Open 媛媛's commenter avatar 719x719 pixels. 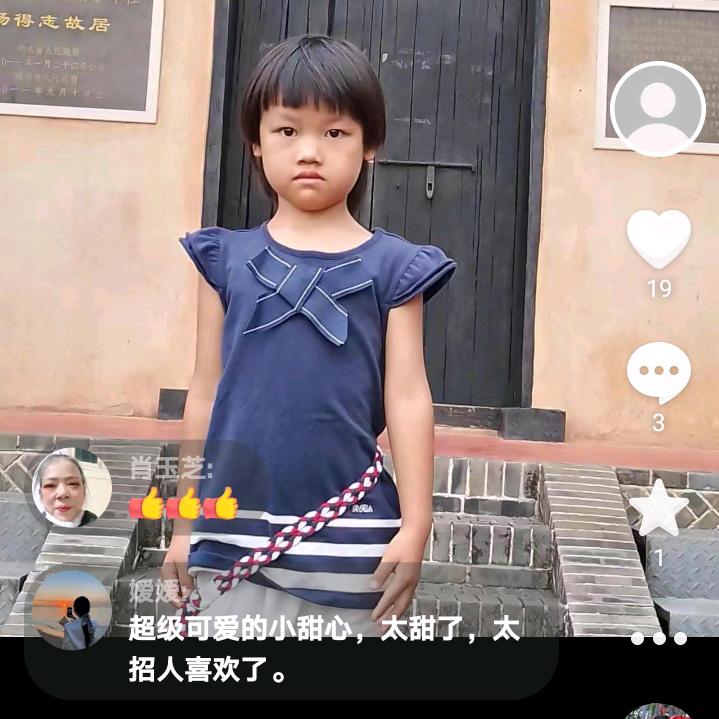point(71,609)
